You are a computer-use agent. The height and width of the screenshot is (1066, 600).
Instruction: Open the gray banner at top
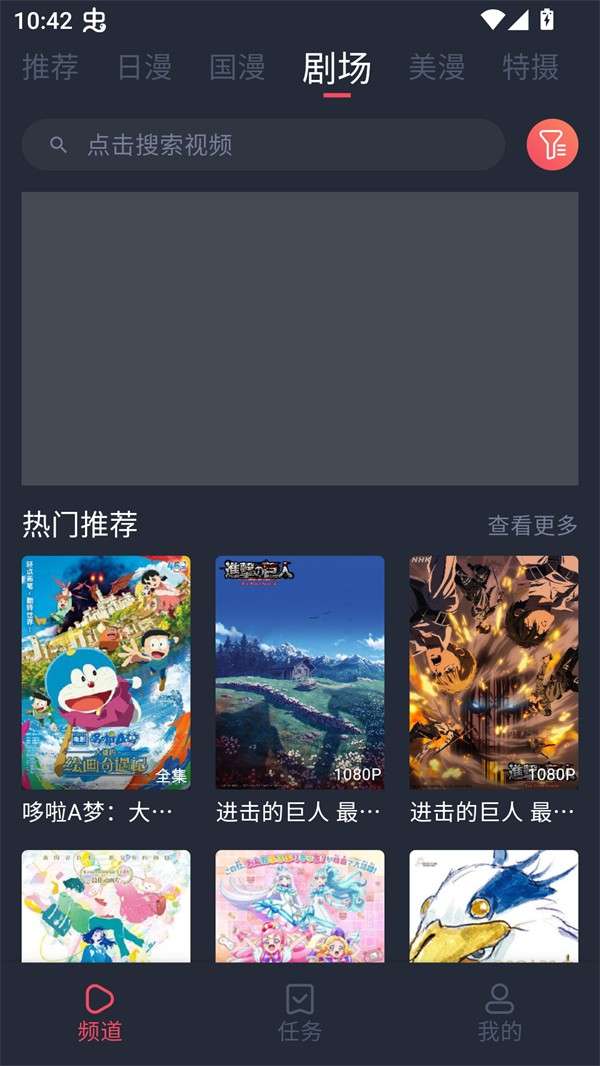click(x=300, y=338)
